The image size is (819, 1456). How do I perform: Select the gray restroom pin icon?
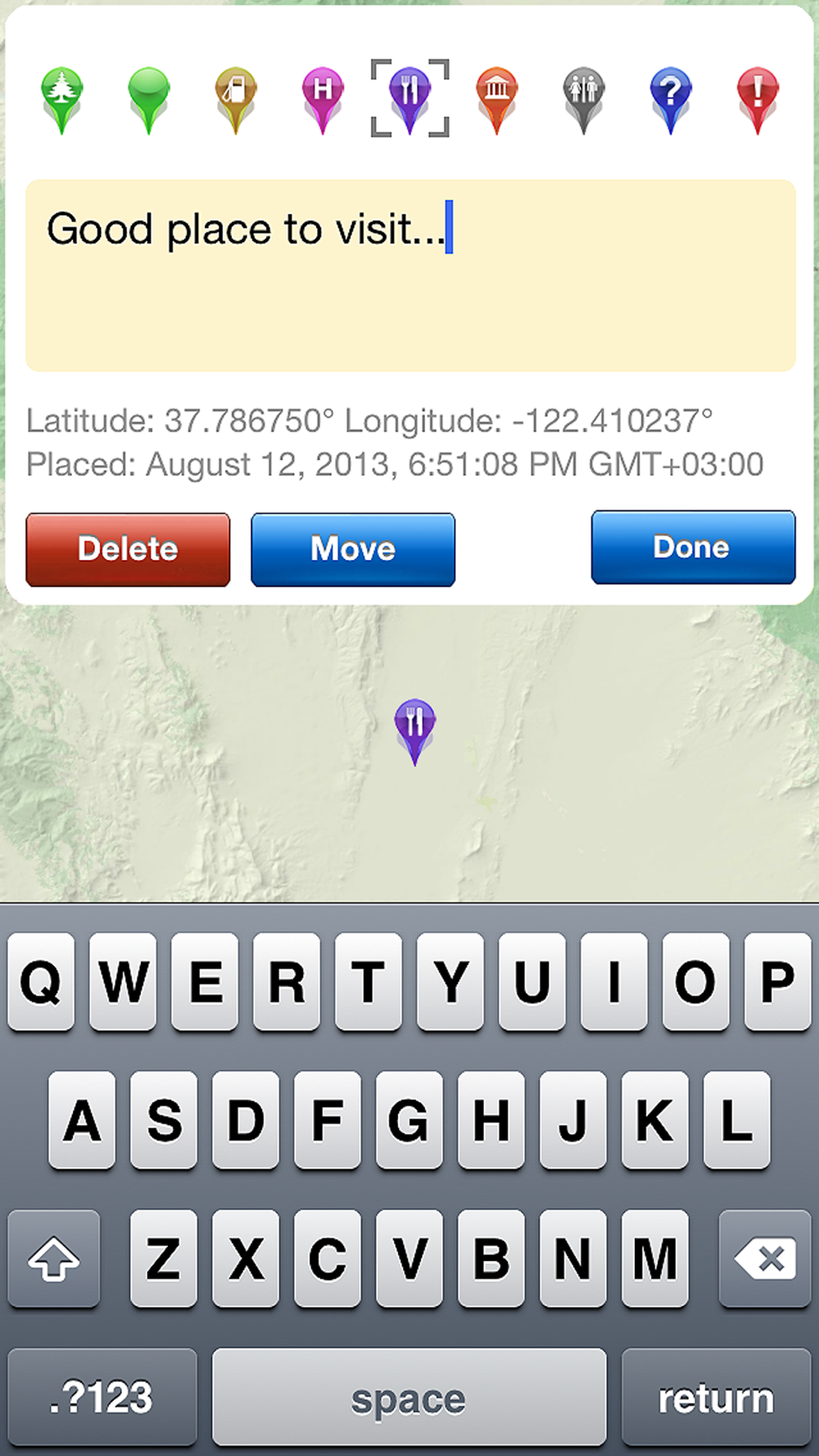pyautogui.click(x=583, y=99)
